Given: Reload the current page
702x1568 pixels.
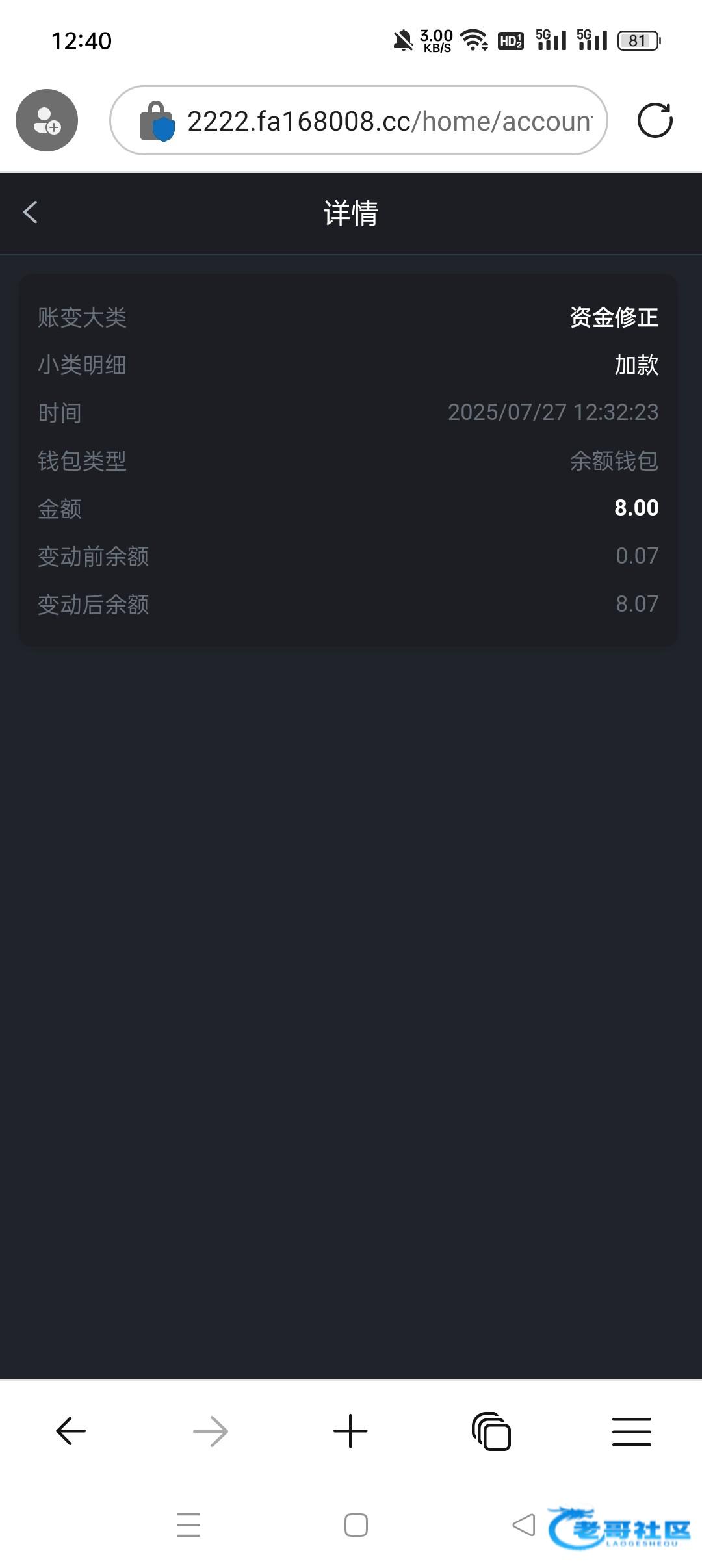Looking at the screenshot, I should coord(655,120).
